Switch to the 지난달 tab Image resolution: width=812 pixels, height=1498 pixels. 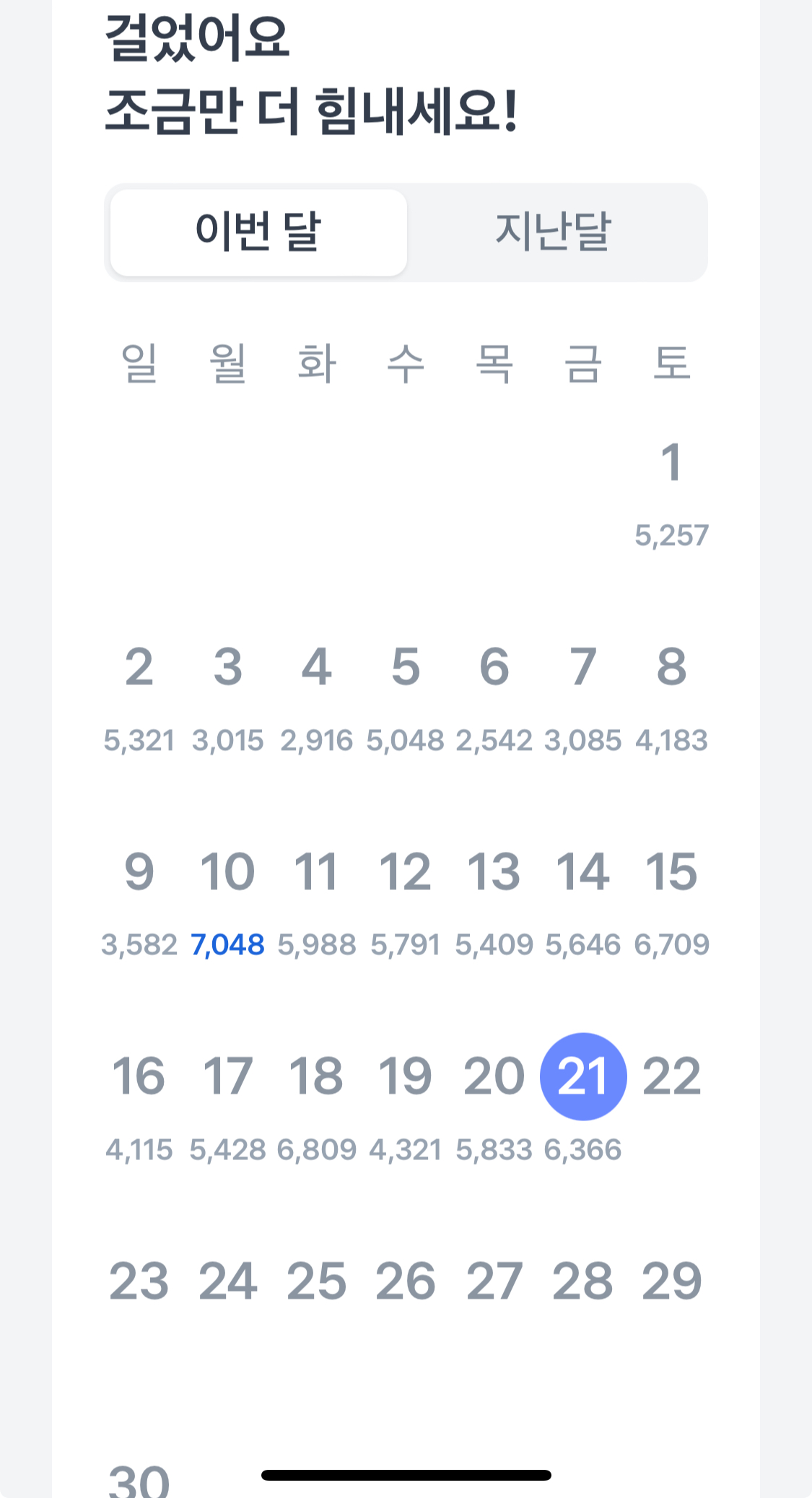(554, 232)
